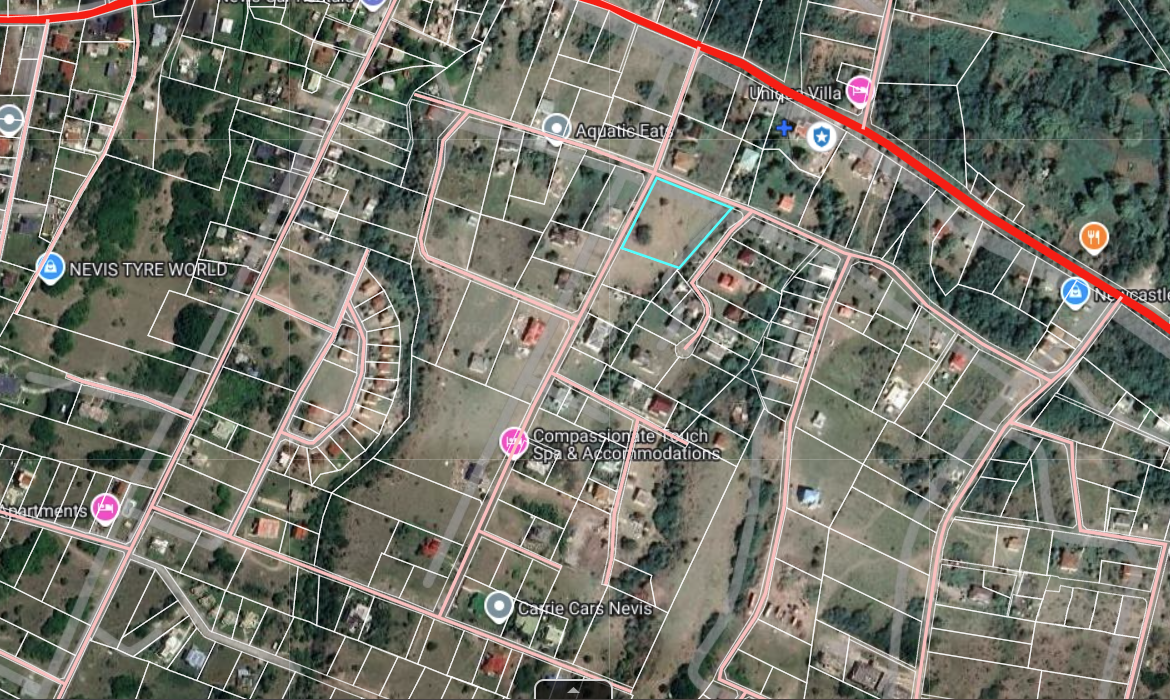Viewport: 1170px width, 700px height.
Task: Expand the bottom panel with the up arrow
Action: point(574,690)
